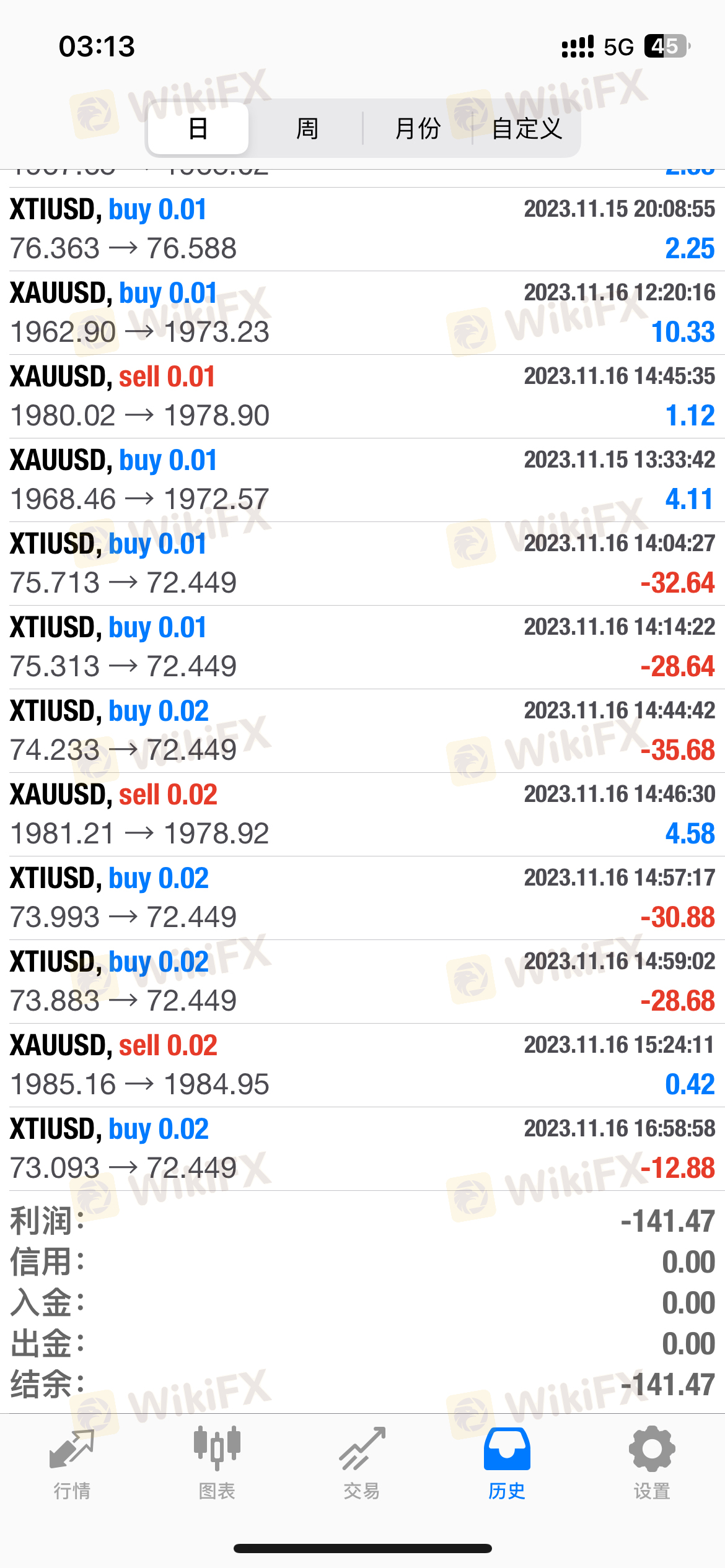Expand XAUUSD sell trade with 0.42 profit

[x=362, y=1065]
